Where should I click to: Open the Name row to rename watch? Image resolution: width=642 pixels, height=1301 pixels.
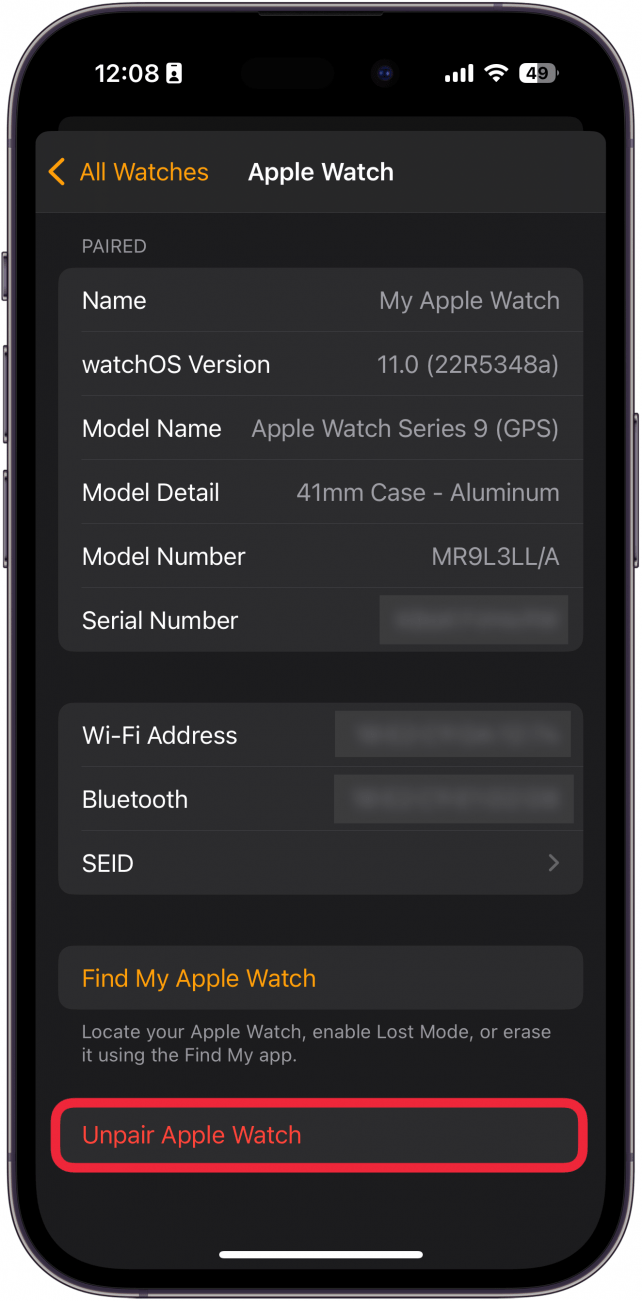(320, 300)
